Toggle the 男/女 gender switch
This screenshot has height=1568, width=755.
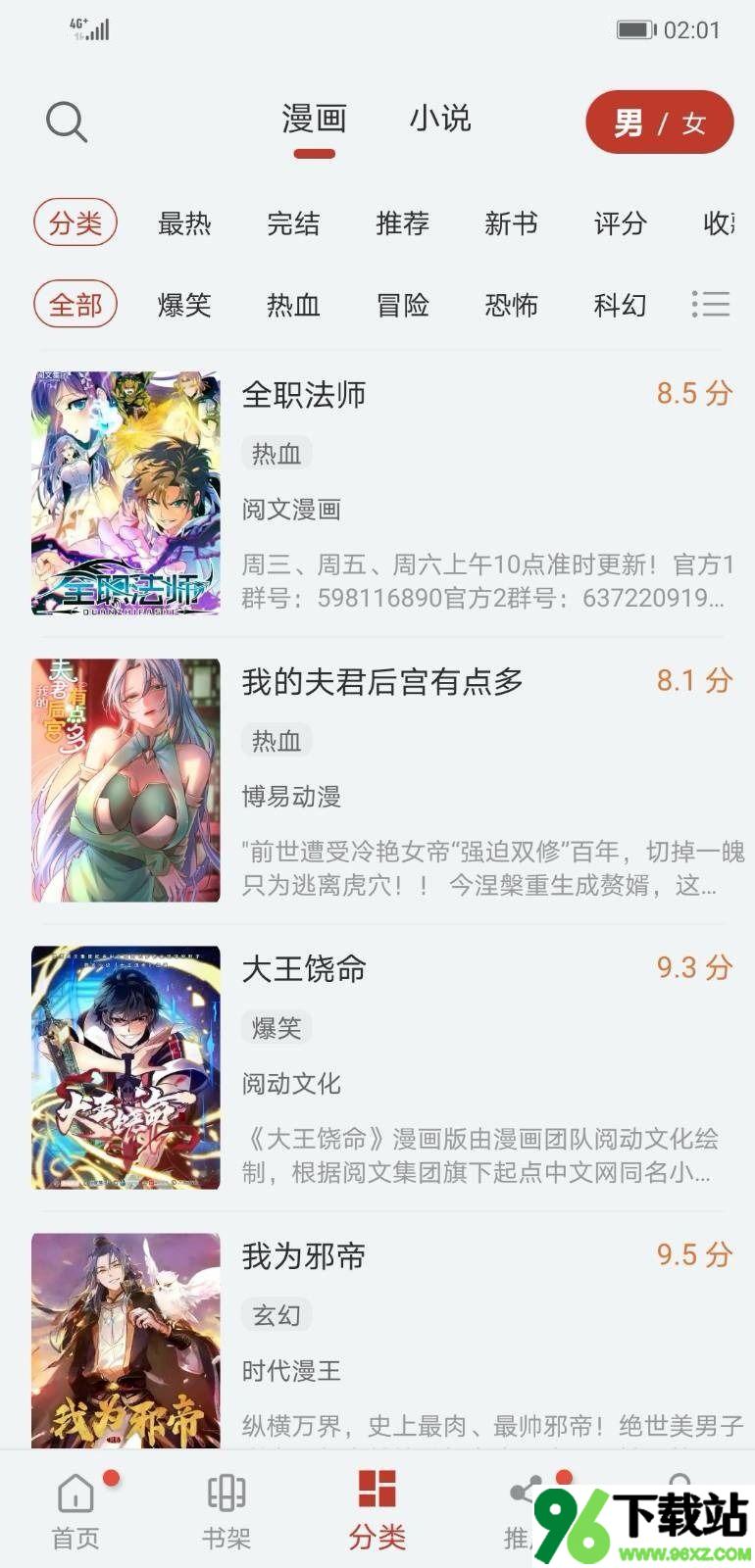coord(659,122)
